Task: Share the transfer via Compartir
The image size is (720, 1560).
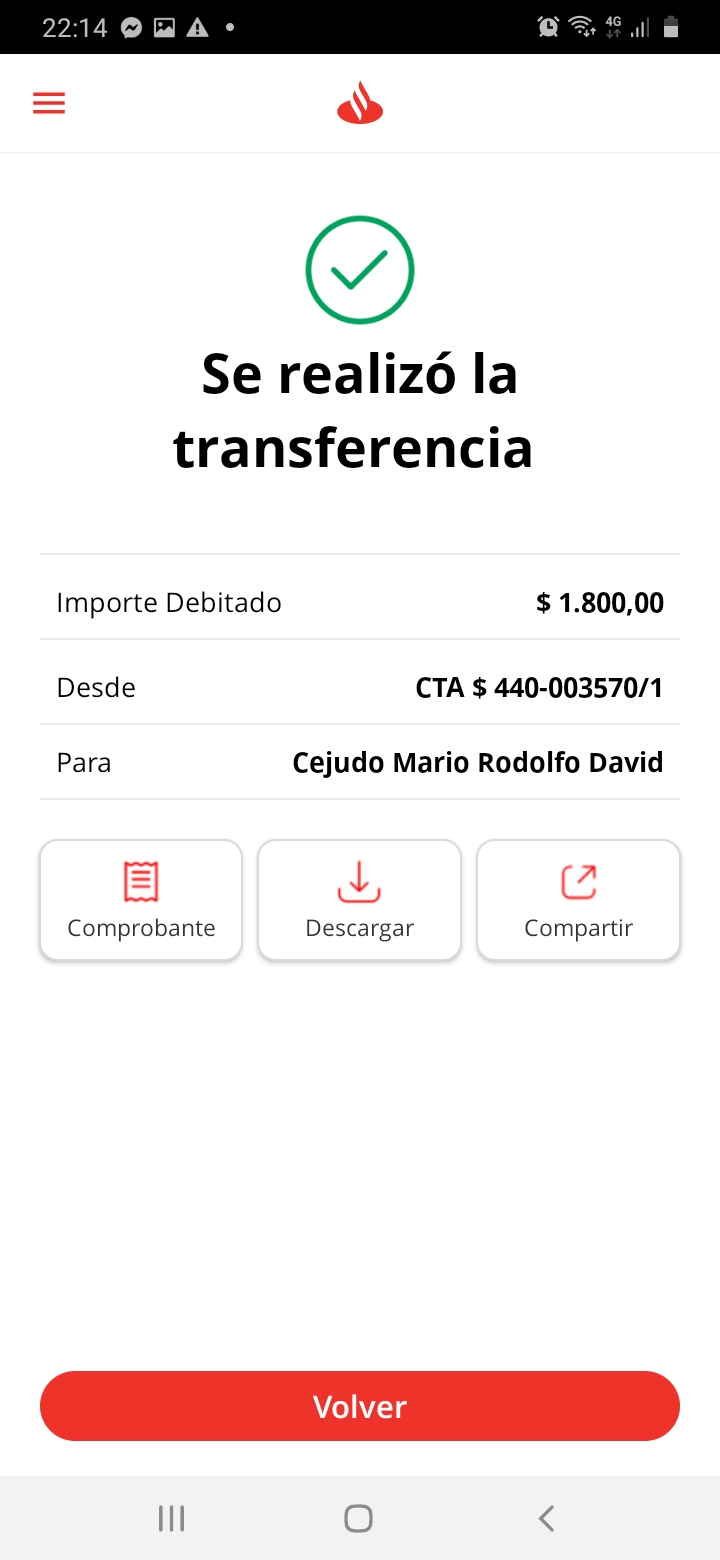Action: (578, 900)
